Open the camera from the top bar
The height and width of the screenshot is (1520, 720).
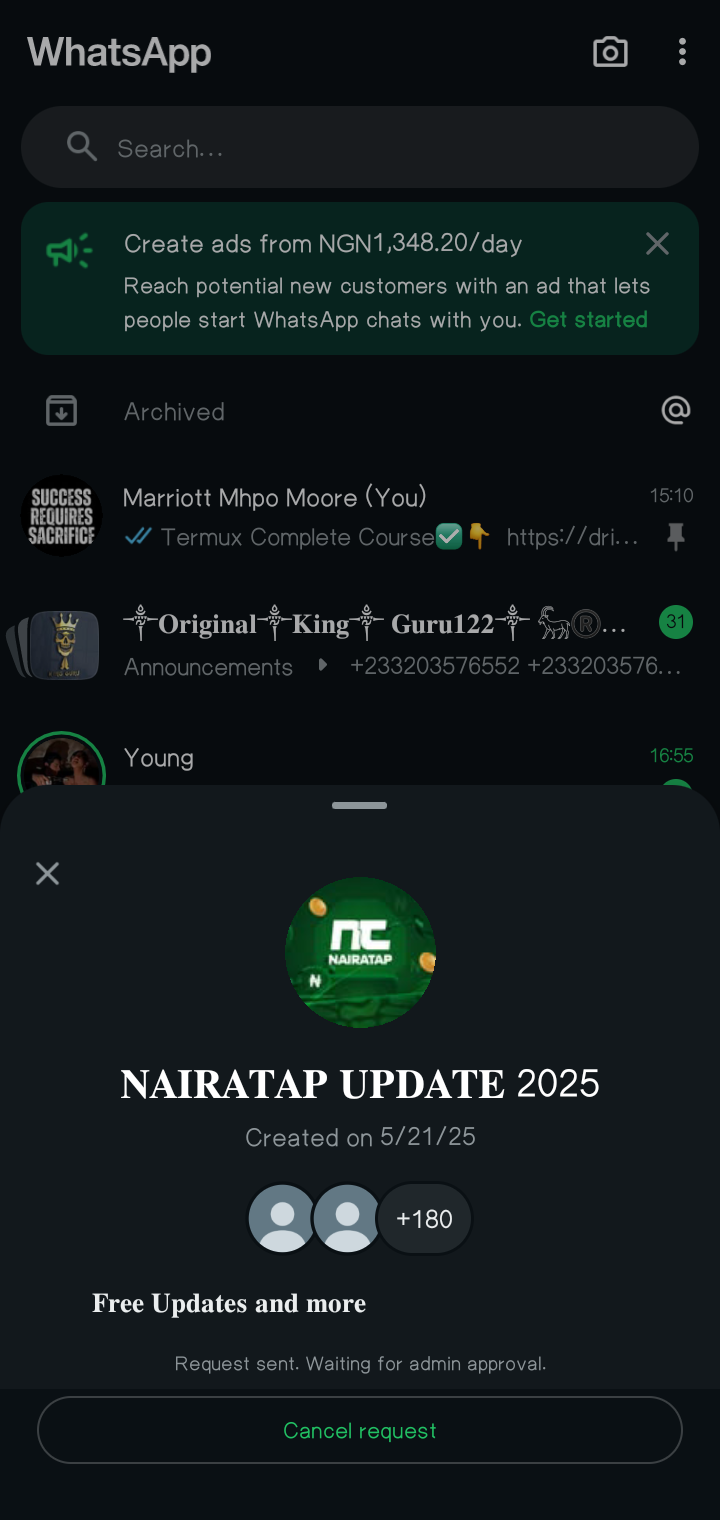pyautogui.click(x=610, y=52)
